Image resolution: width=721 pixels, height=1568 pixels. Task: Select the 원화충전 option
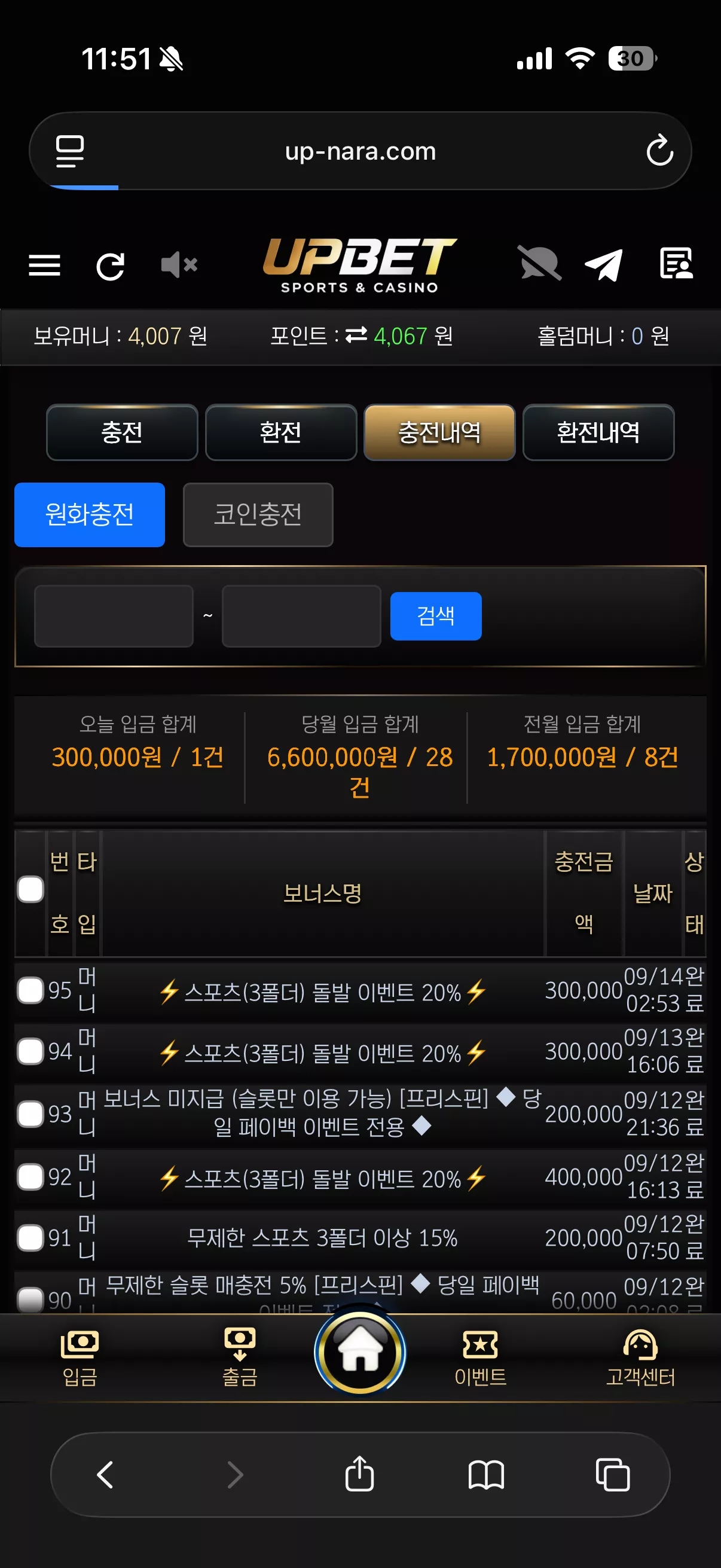point(90,514)
